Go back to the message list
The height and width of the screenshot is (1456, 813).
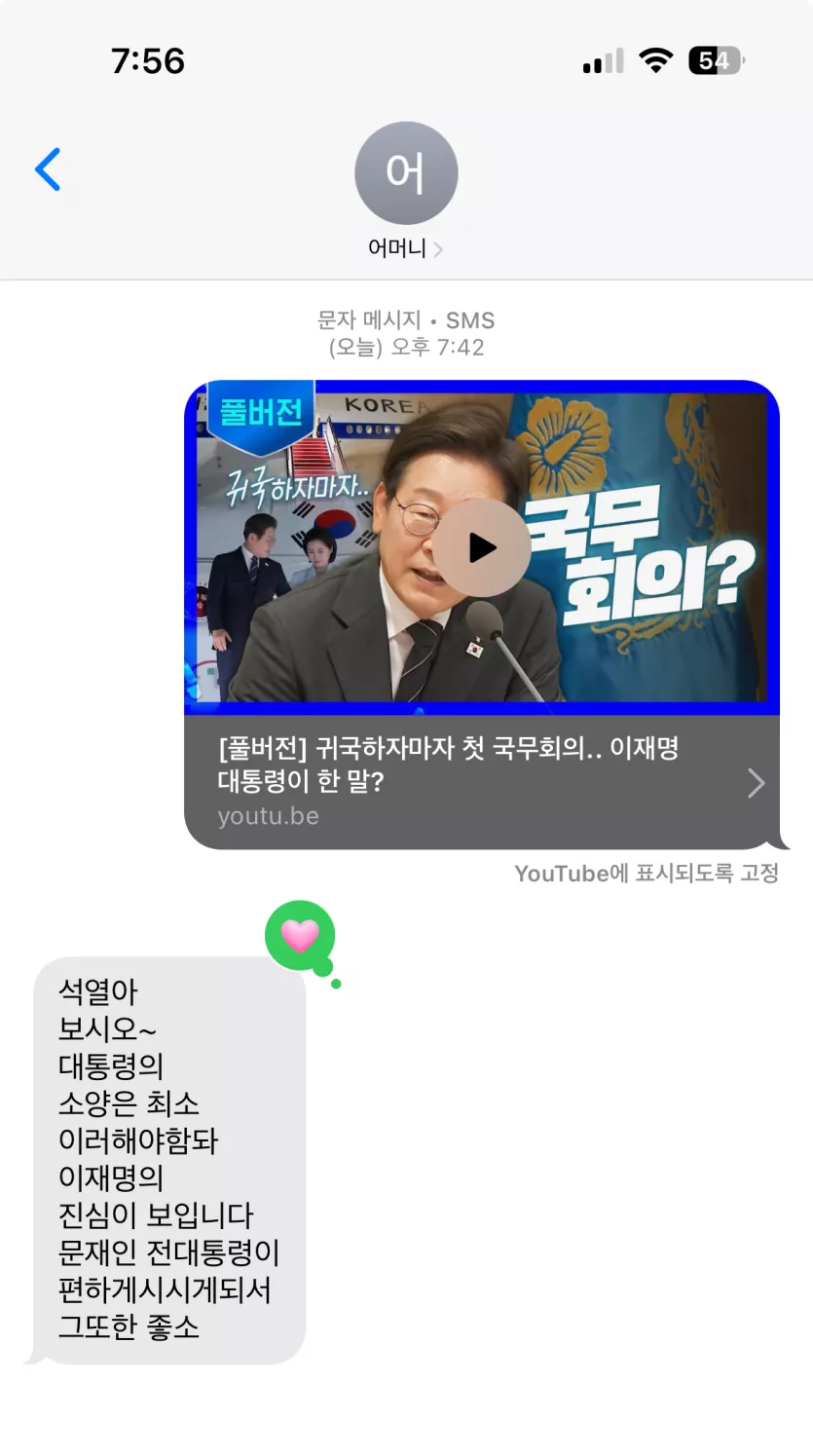click(x=48, y=169)
